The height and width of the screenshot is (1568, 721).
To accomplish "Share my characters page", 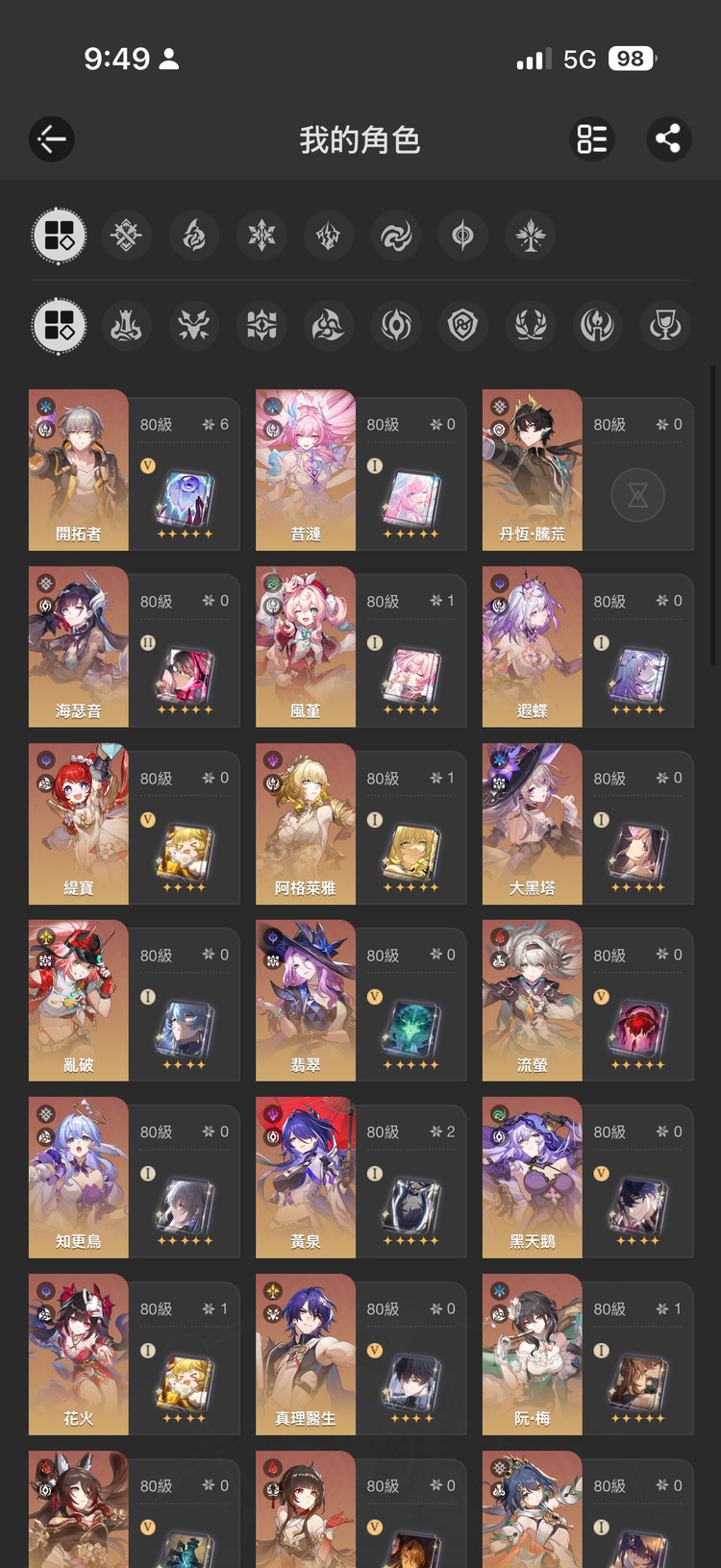I will tap(668, 139).
